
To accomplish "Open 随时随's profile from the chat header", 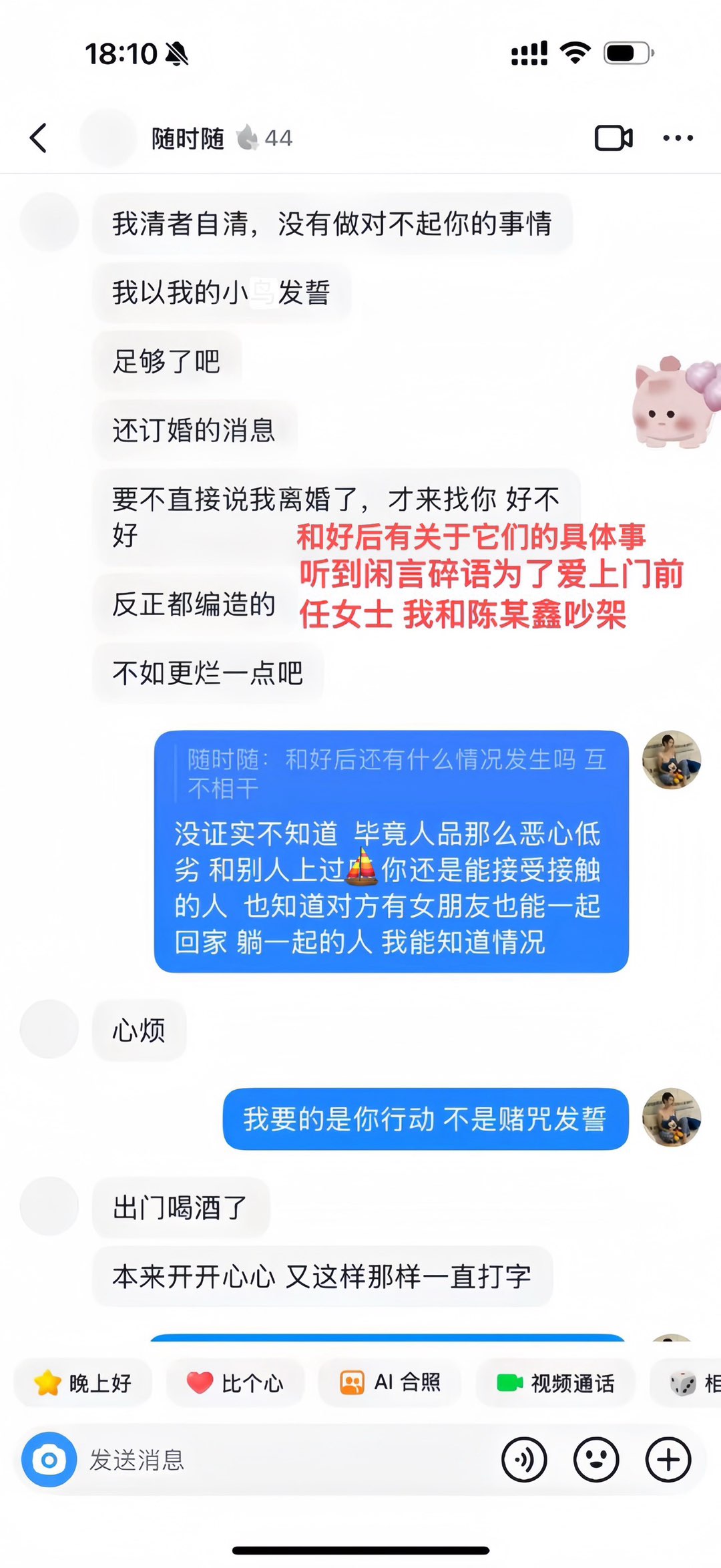I will (188, 138).
